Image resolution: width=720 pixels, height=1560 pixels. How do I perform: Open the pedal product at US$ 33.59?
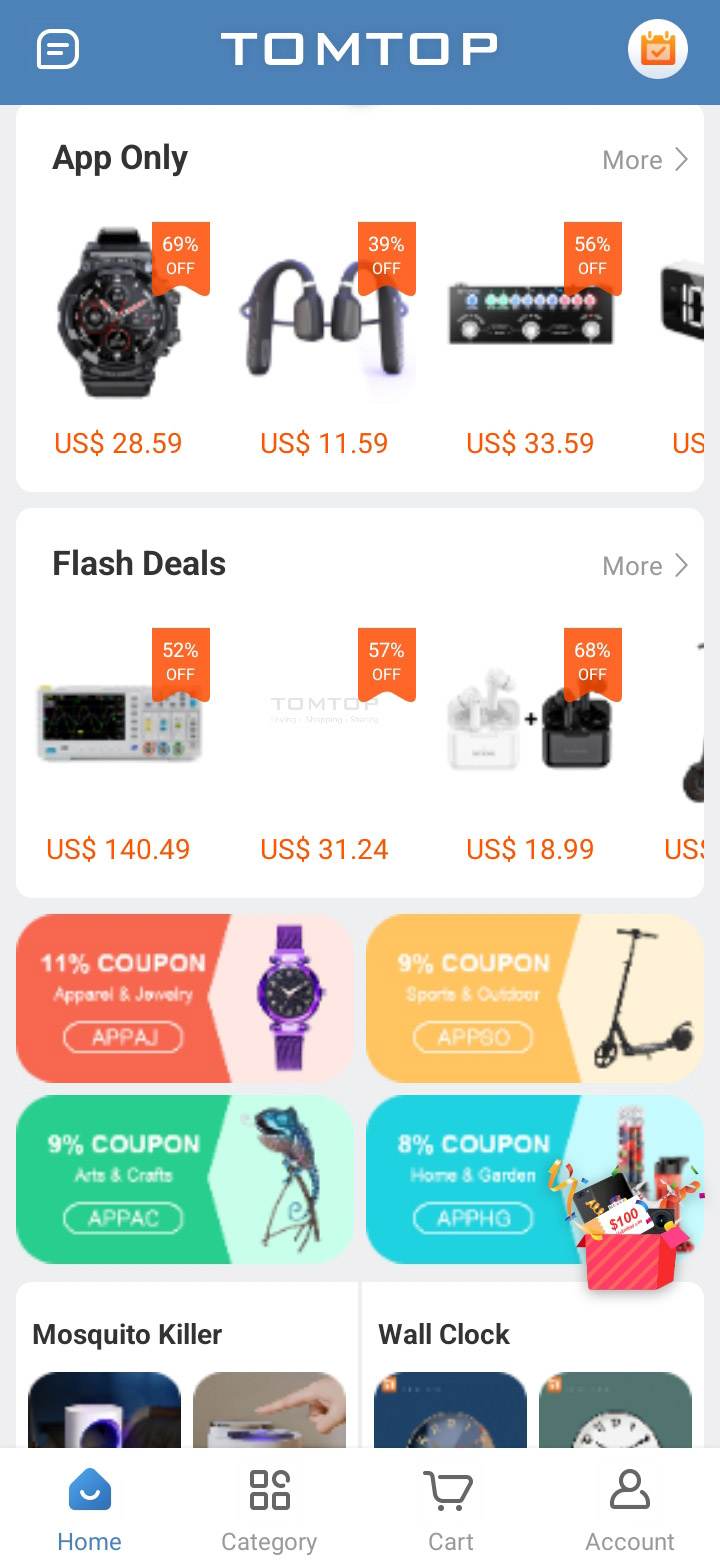[x=530, y=340]
